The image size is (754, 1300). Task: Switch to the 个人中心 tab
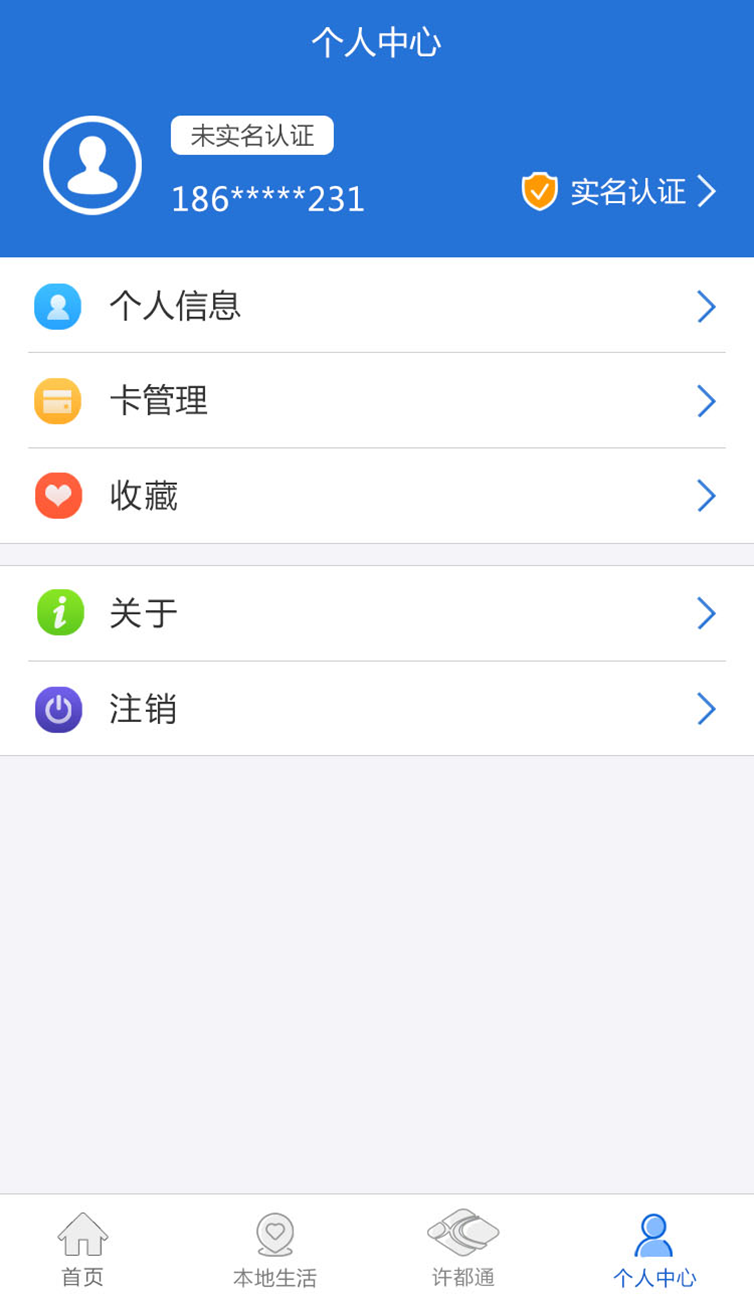[x=655, y=1244]
